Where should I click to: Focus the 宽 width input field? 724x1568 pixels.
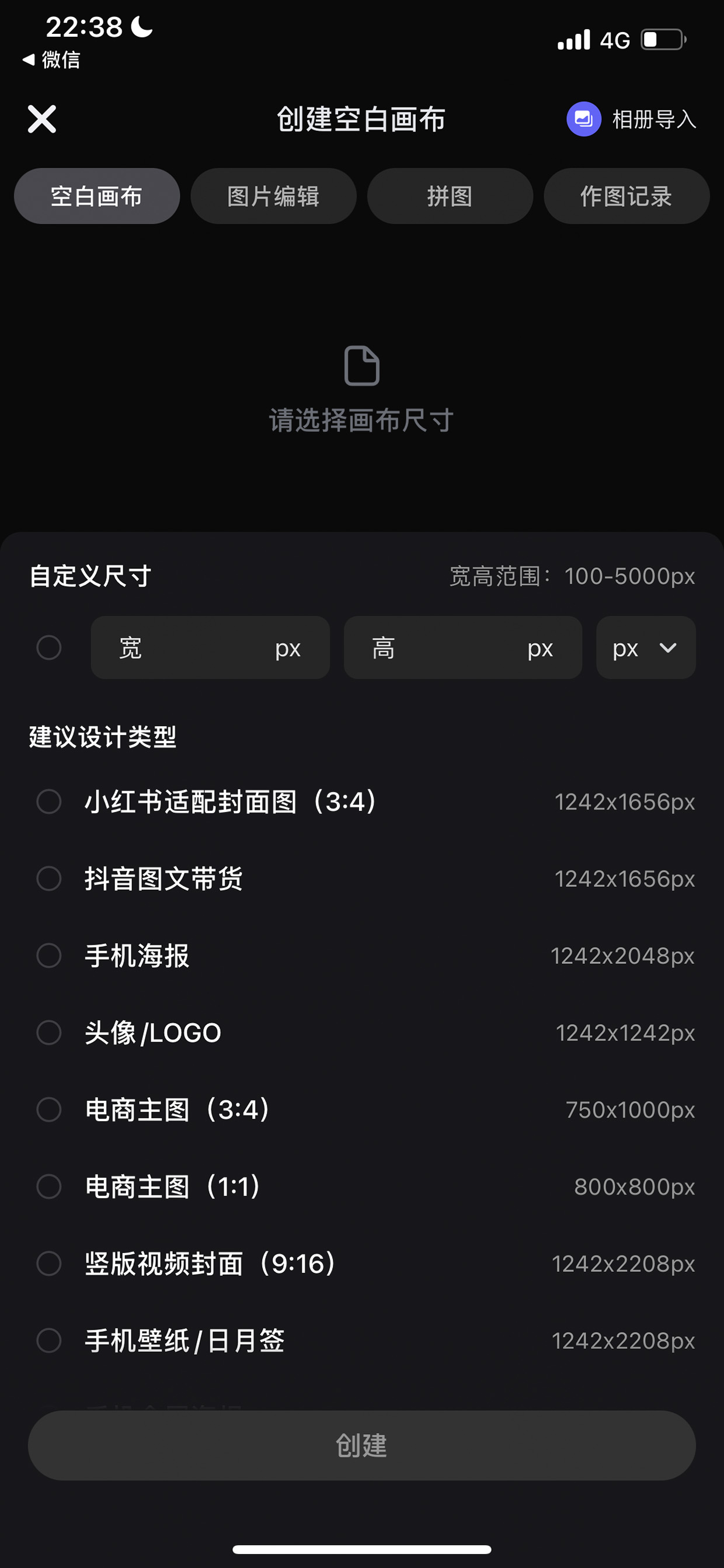pyautogui.click(x=210, y=648)
